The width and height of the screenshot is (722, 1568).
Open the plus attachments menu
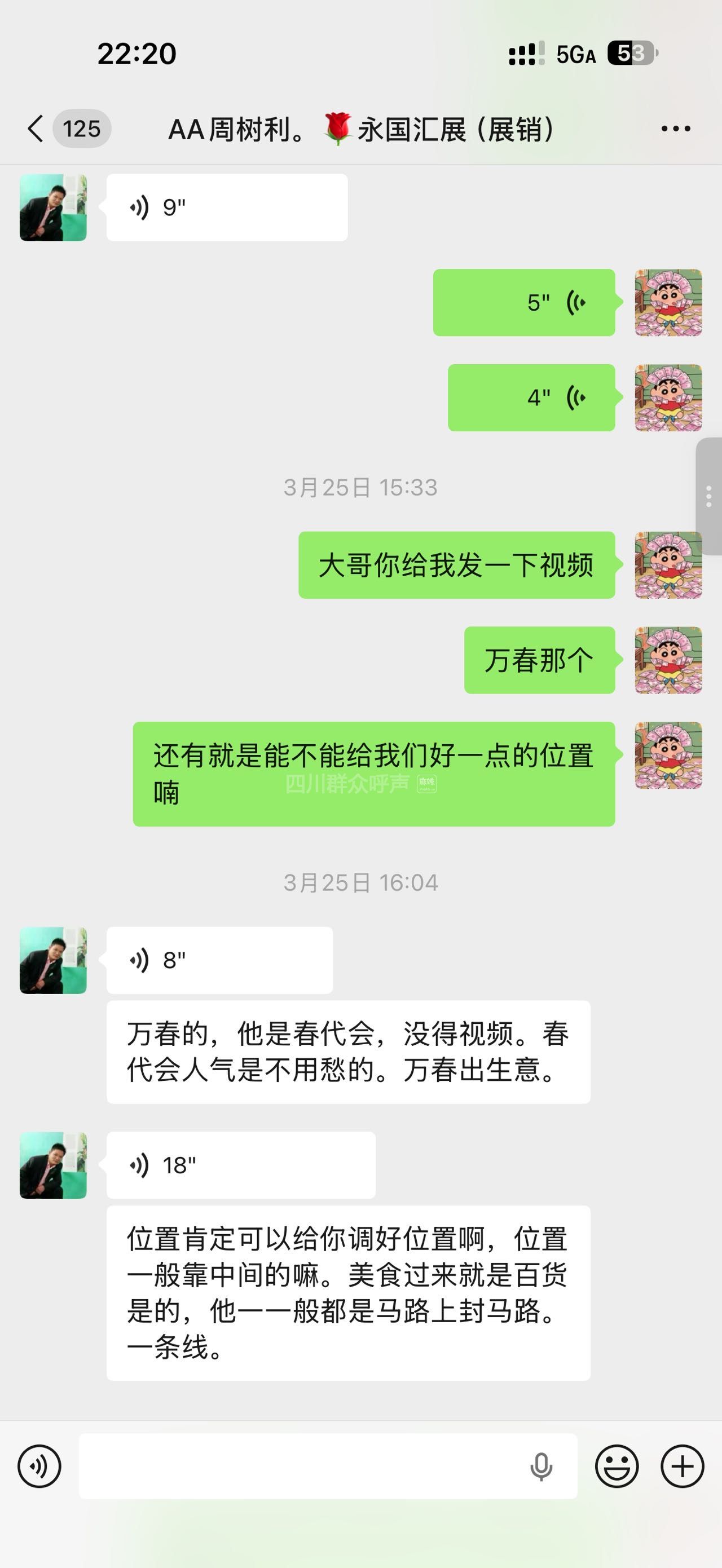(x=683, y=1467)
